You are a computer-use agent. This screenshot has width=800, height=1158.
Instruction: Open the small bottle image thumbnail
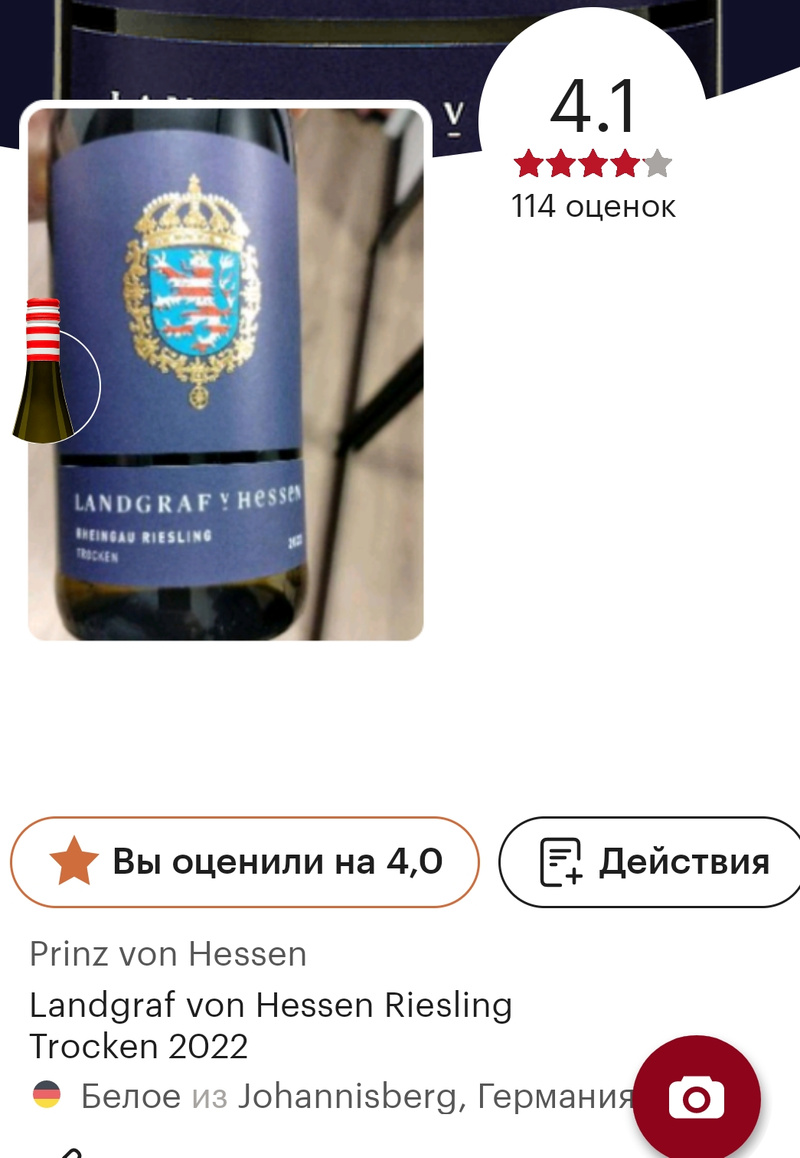point(45,372)
